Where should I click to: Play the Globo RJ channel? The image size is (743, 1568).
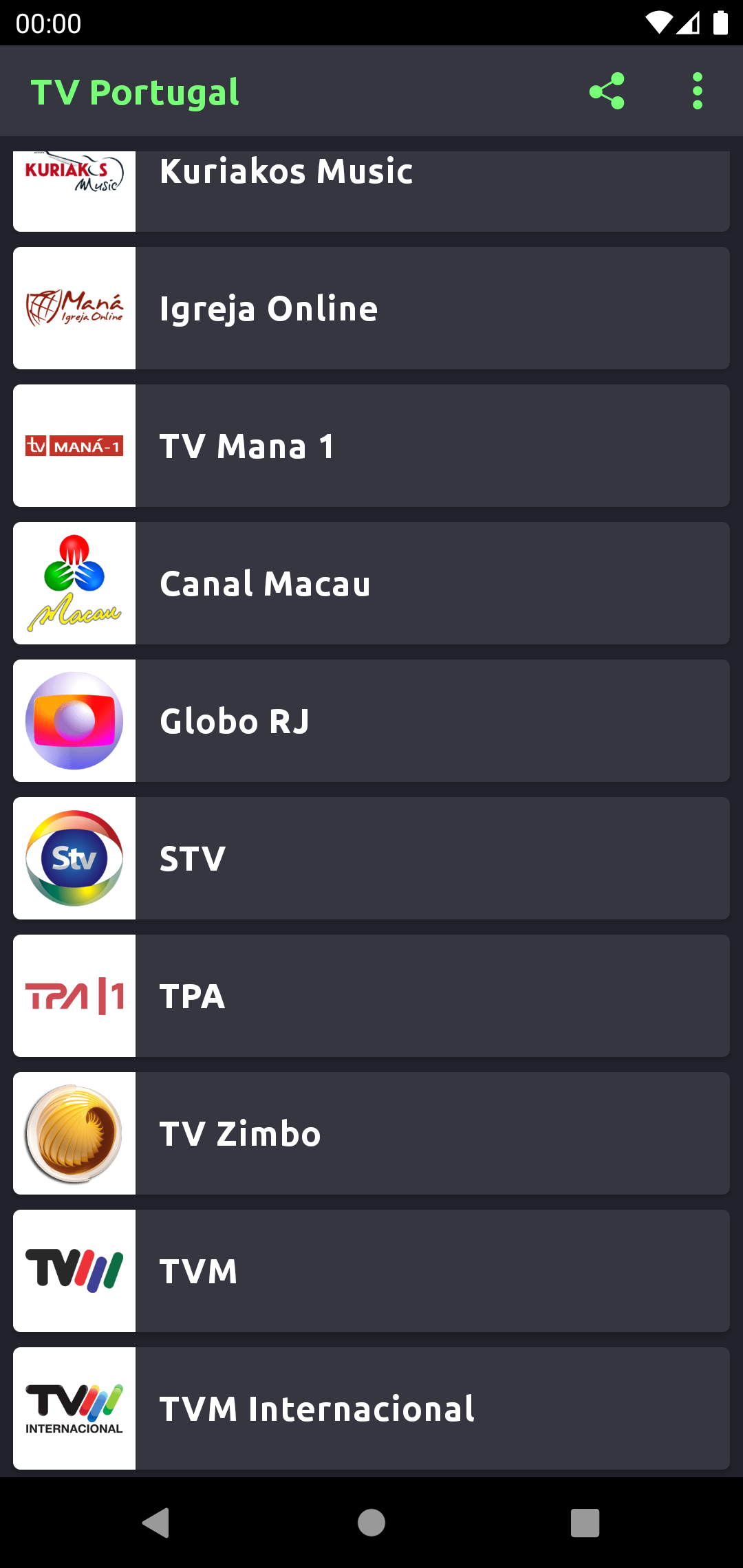click(371, 721)
